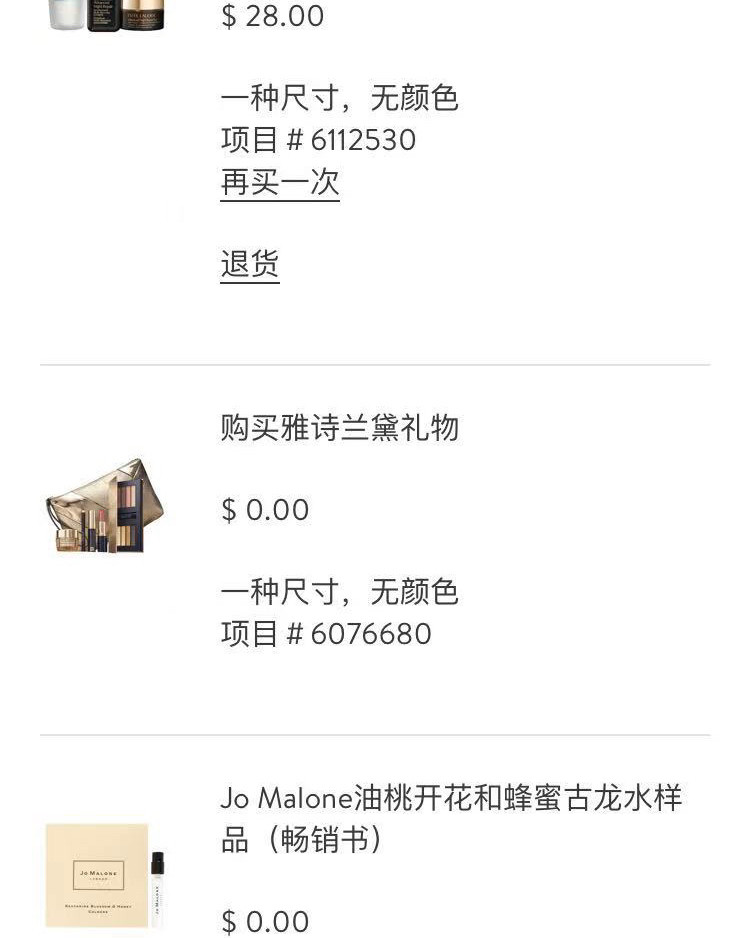Image resolution: width=750 pixels, height=938 pixels.
Task: Tap the 再买一次 link for item 6112530
Action: click(x=280, y=183)
